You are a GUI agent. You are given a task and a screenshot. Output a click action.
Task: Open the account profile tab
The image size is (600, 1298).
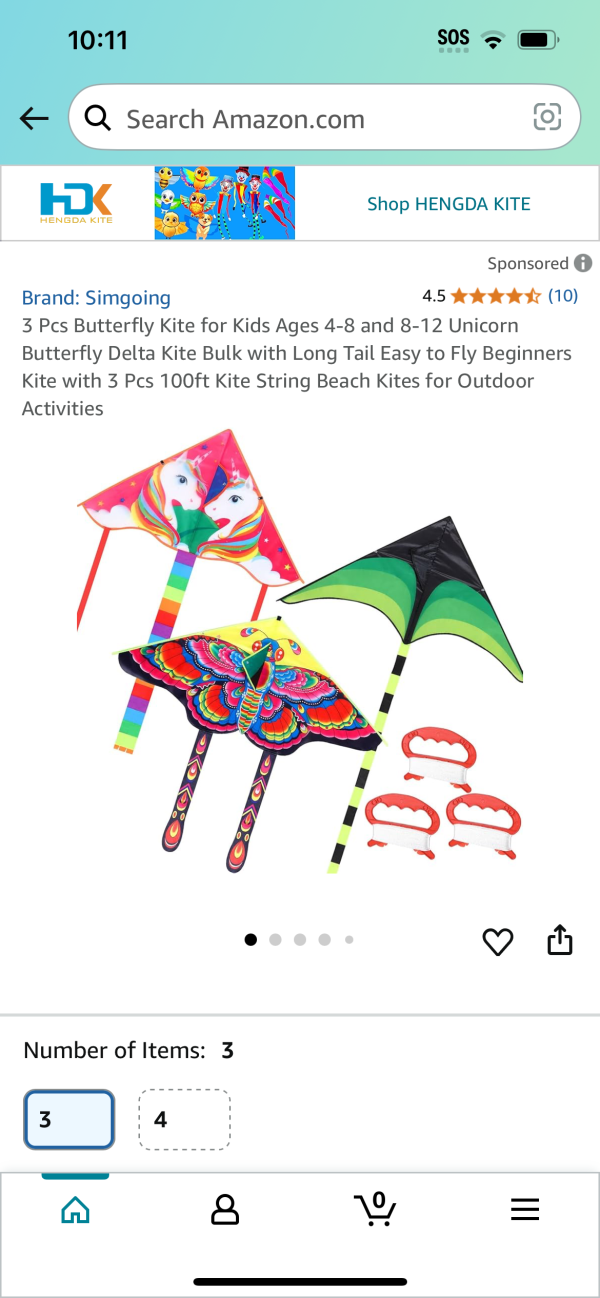tap(225, 1210)
